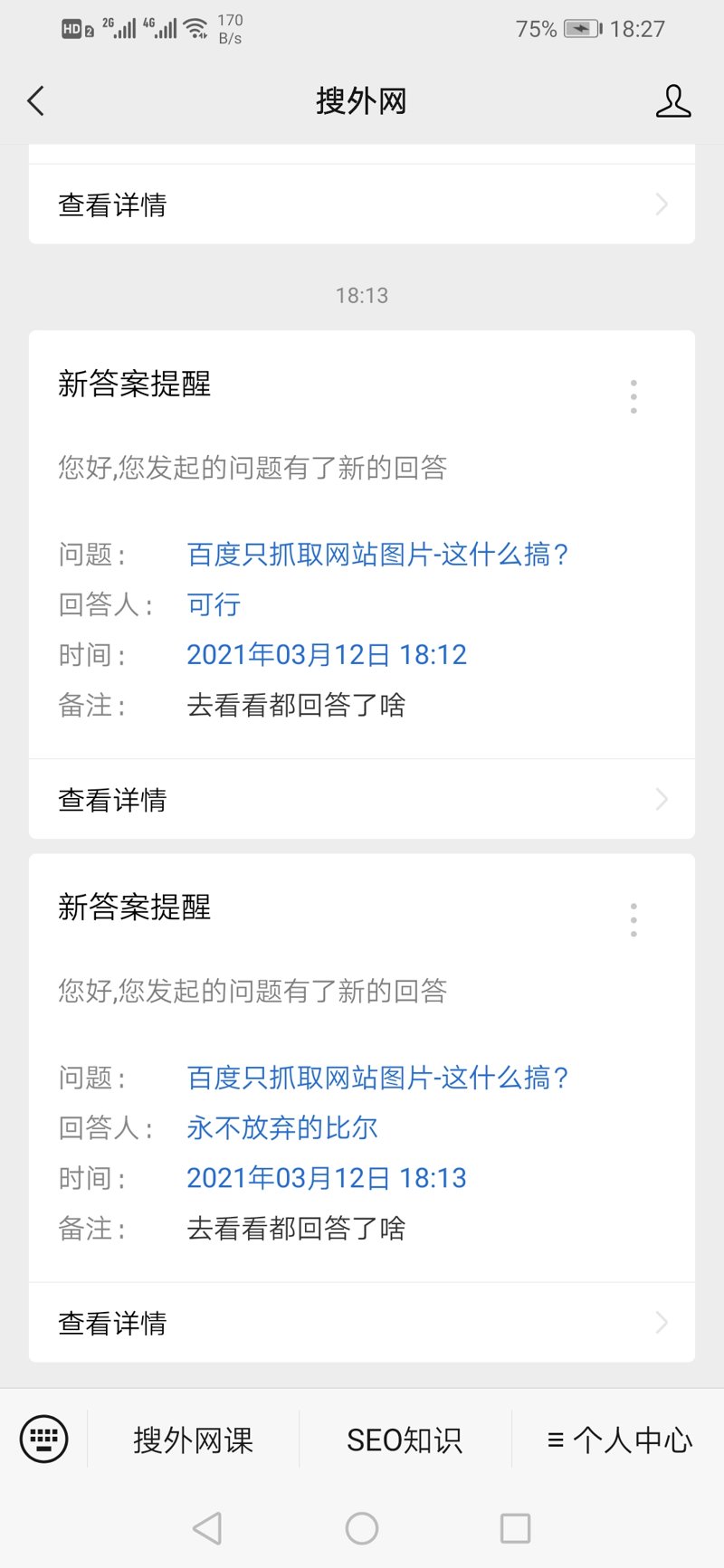Go back from the 搜外网 chat
724x1568 pixels.
point(36,100)
